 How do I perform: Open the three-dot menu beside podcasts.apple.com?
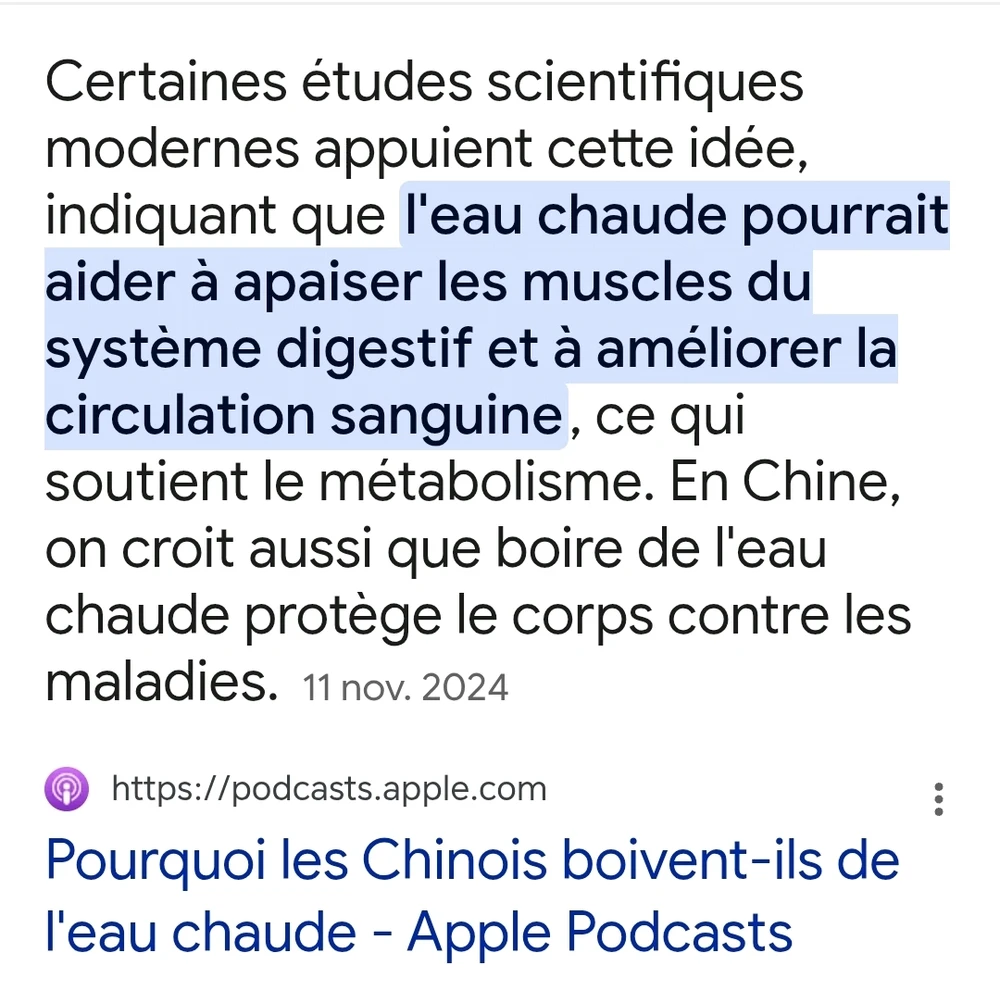937,799
